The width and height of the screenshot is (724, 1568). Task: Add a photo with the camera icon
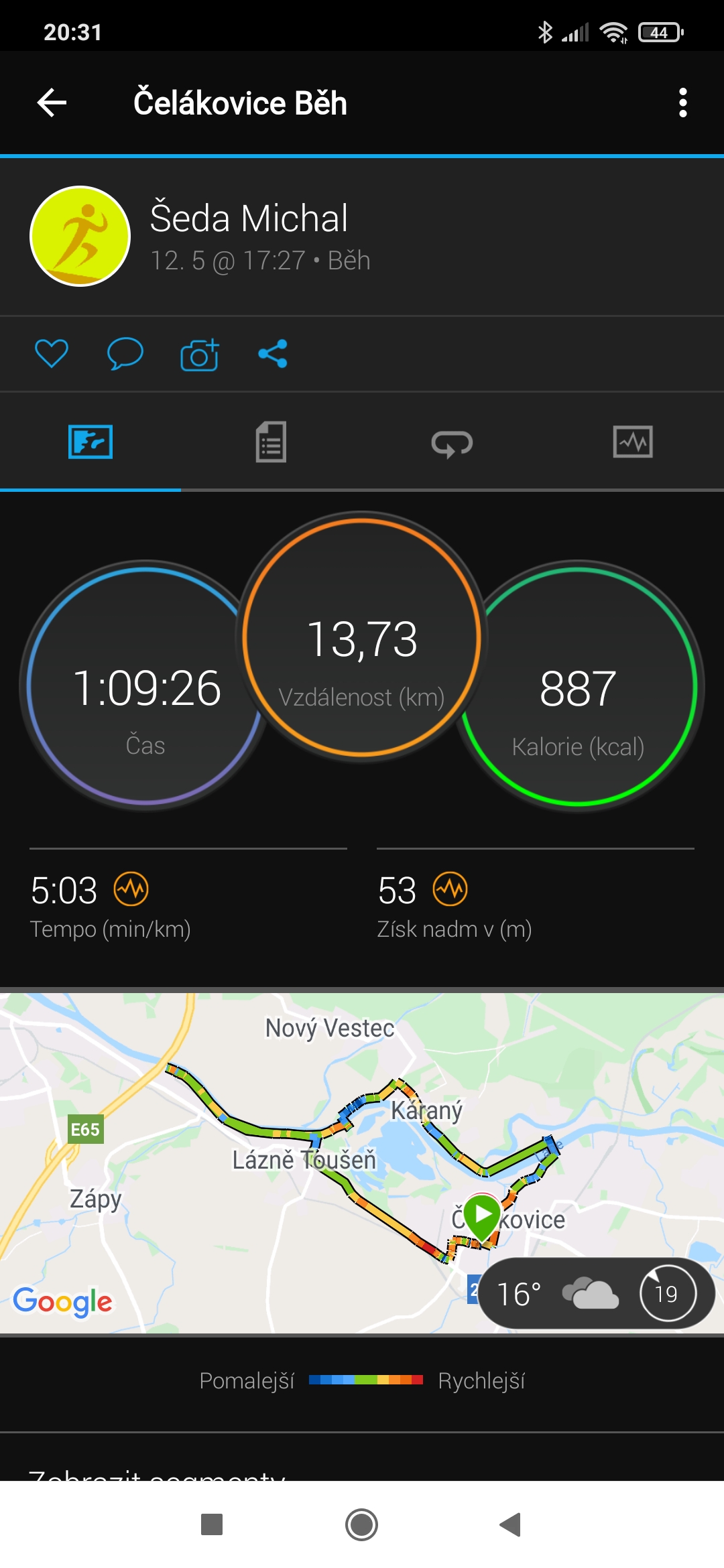click(x=200, y=354)
